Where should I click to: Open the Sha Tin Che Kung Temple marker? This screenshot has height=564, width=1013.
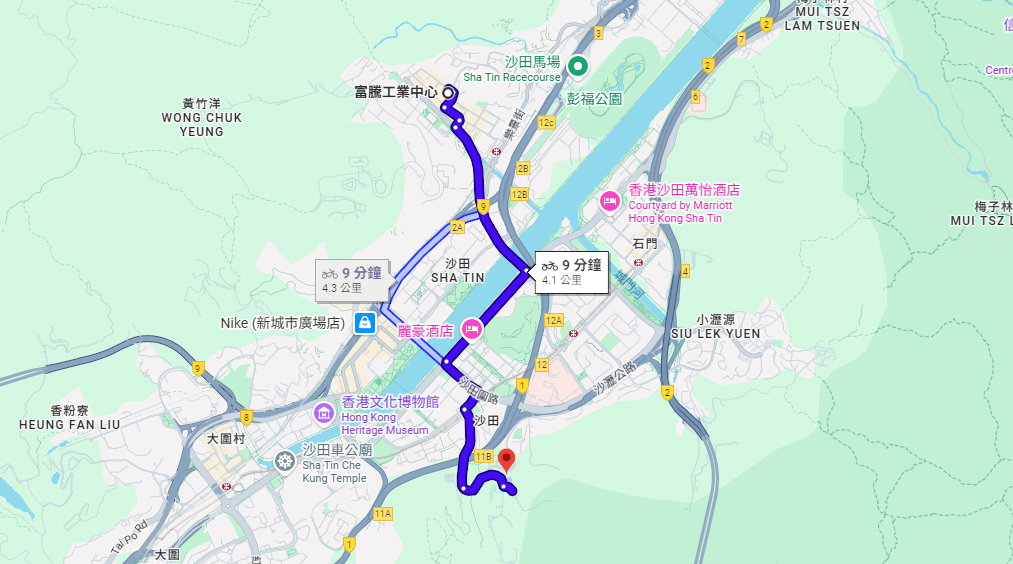coord(285,461)
